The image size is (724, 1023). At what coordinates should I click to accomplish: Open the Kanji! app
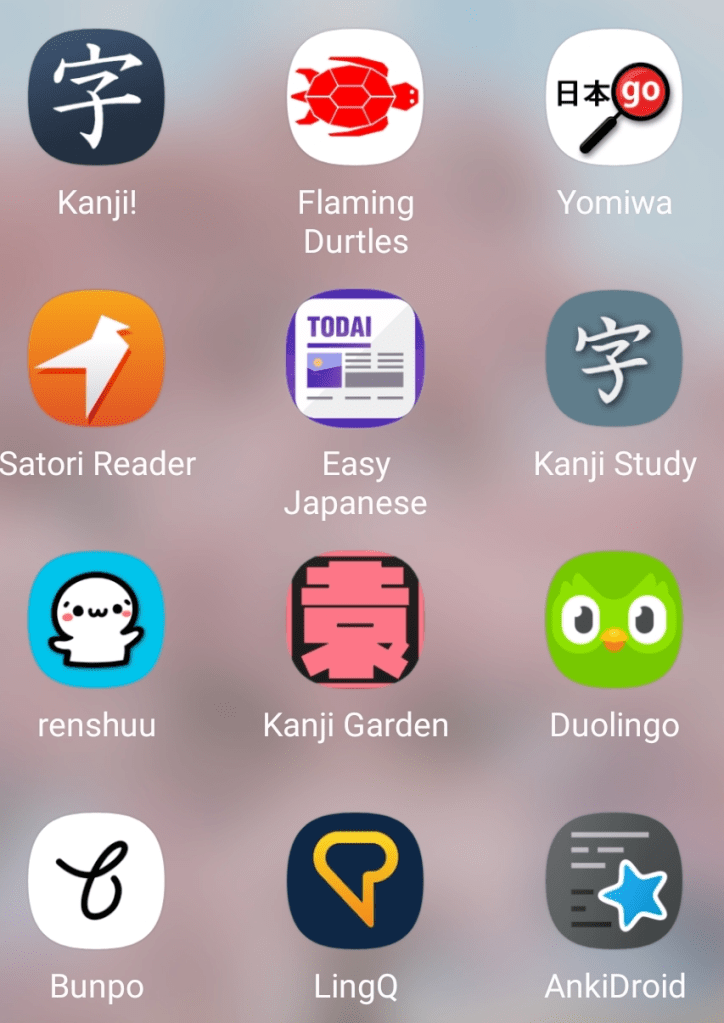pyautogui.click(x=96, y=97)
